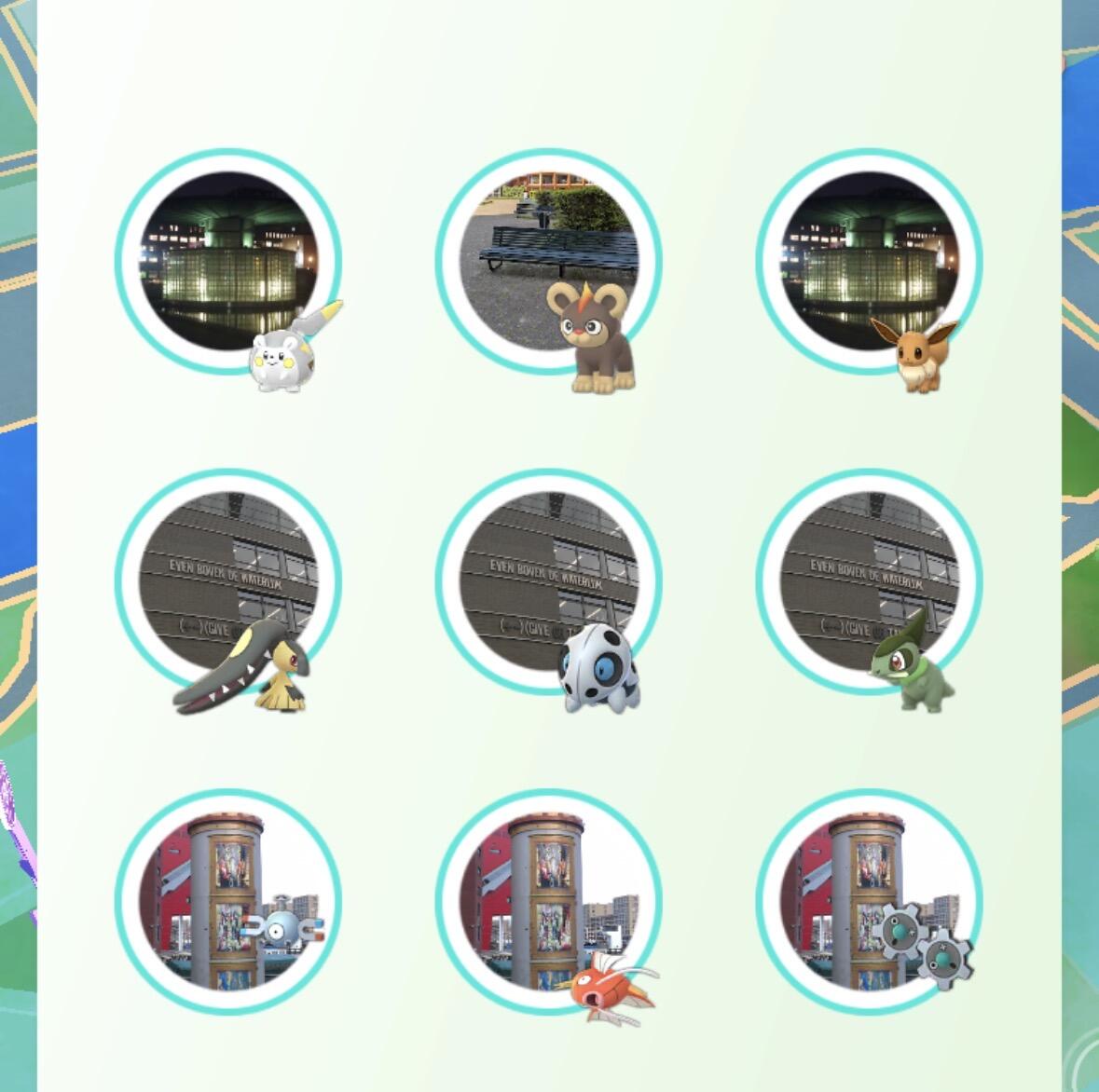
Task: Select the bench gym with Litleo
Action: point(548,262)
